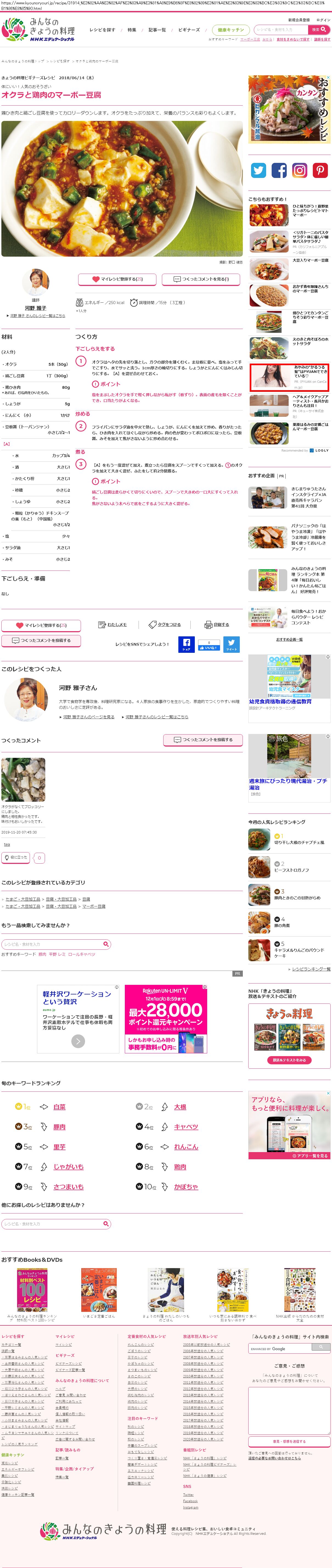Open the レシピを探す menu in header
332x1568 pixels.
(x=102, y=30)
